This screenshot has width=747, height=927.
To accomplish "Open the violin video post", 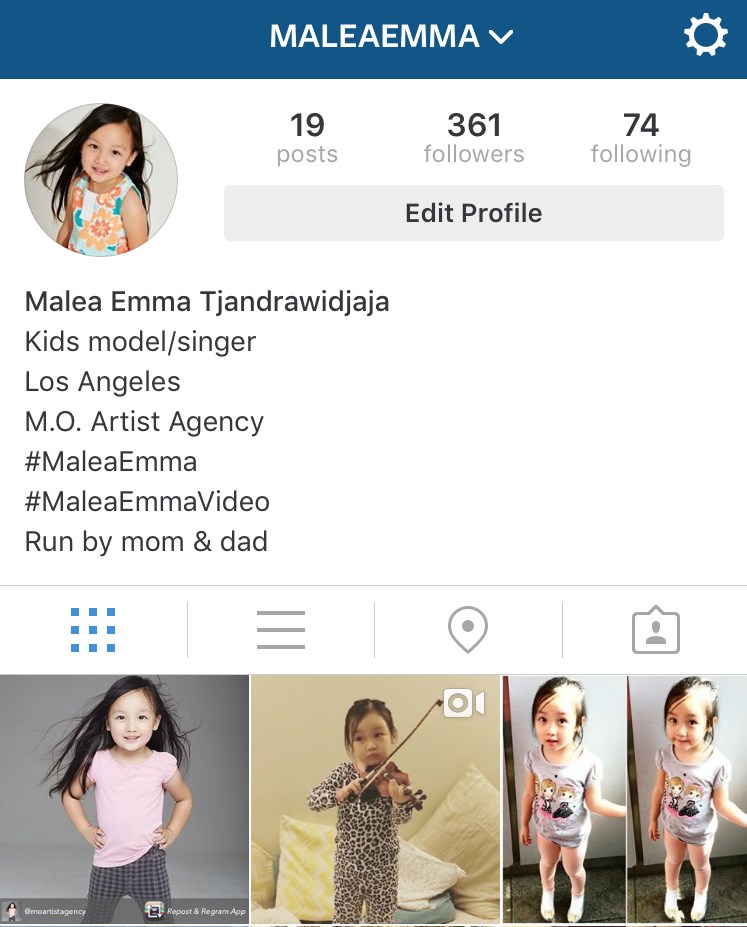I will tap(374, 798).
